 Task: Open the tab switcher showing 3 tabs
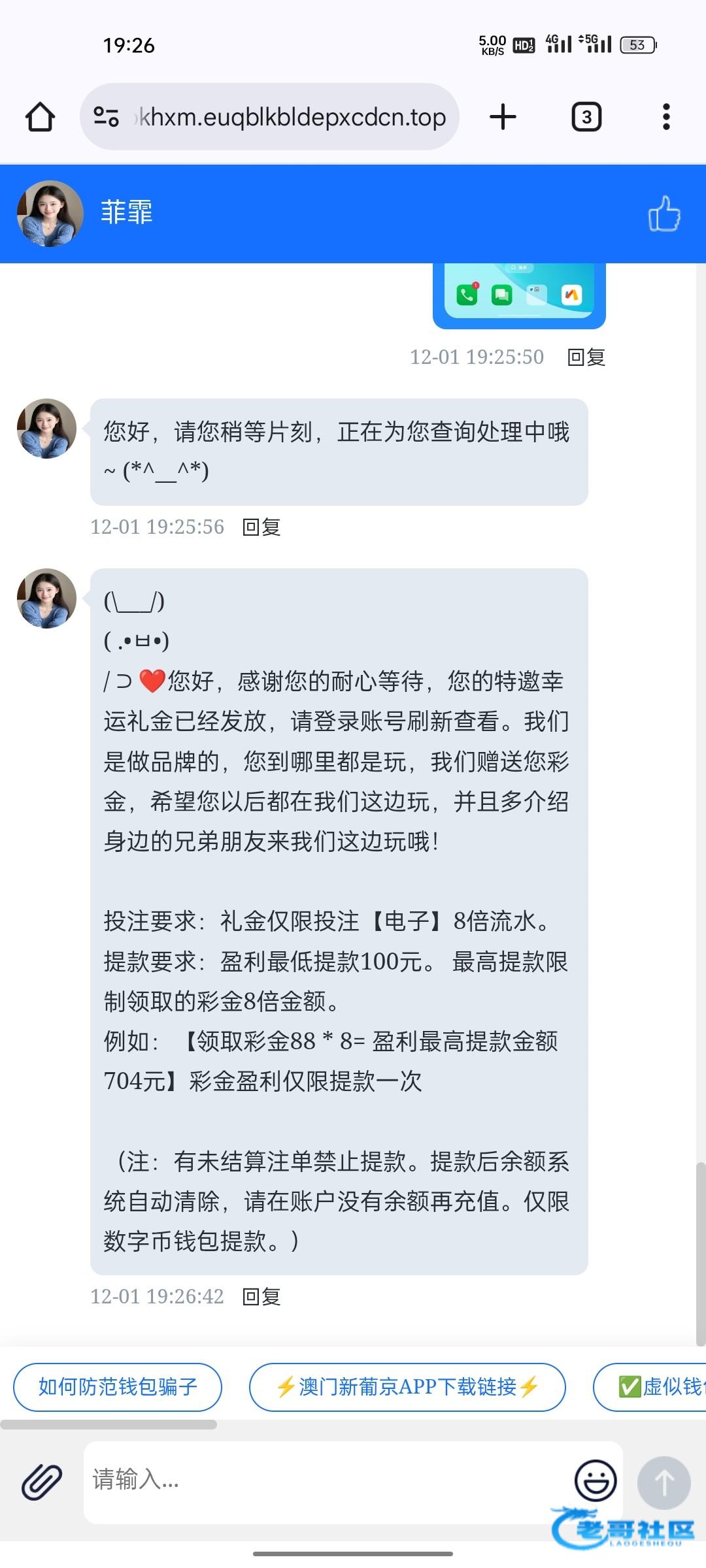[586, 118]
